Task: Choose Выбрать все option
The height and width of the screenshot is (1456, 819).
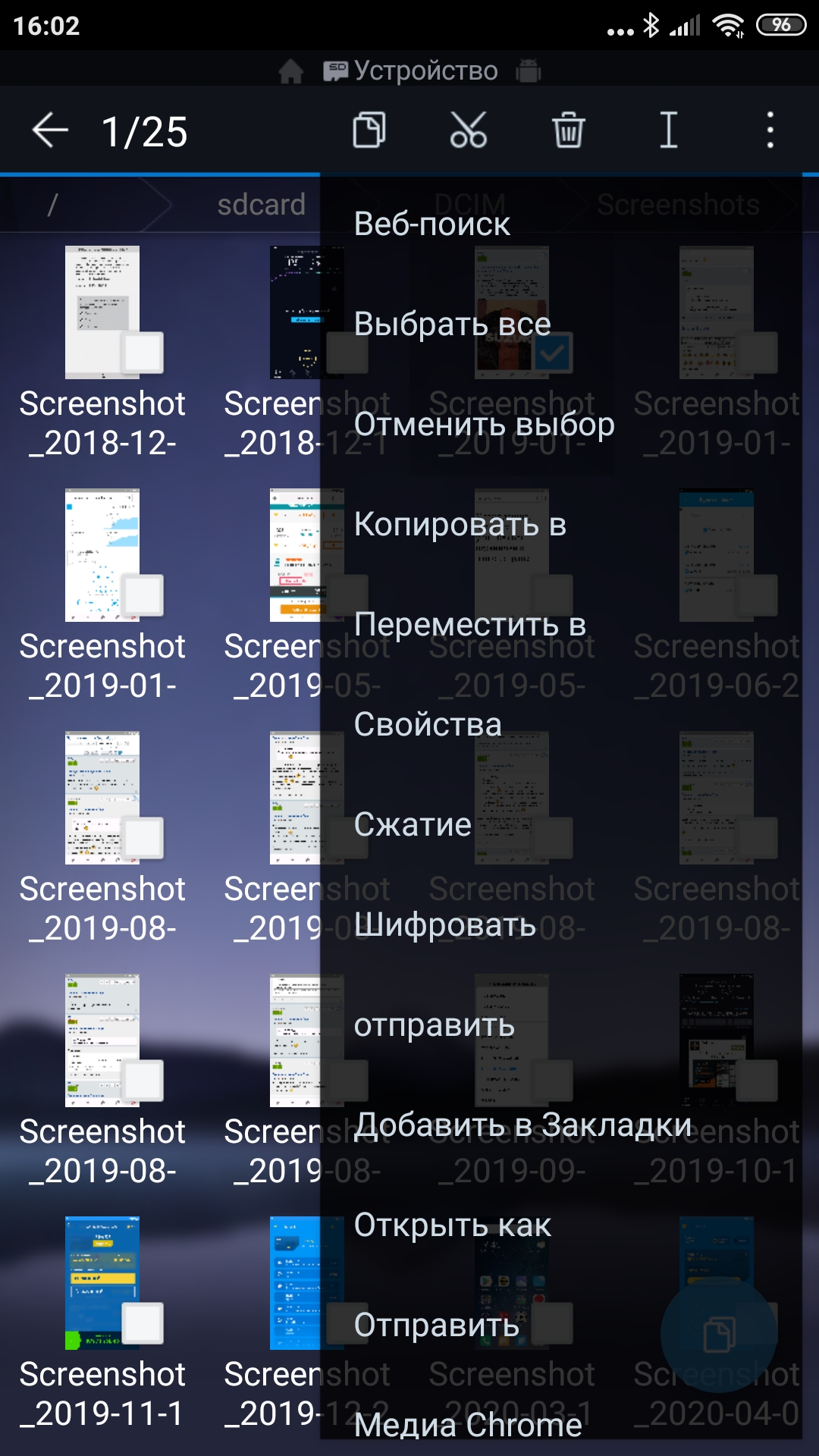Action: [561, 325]
